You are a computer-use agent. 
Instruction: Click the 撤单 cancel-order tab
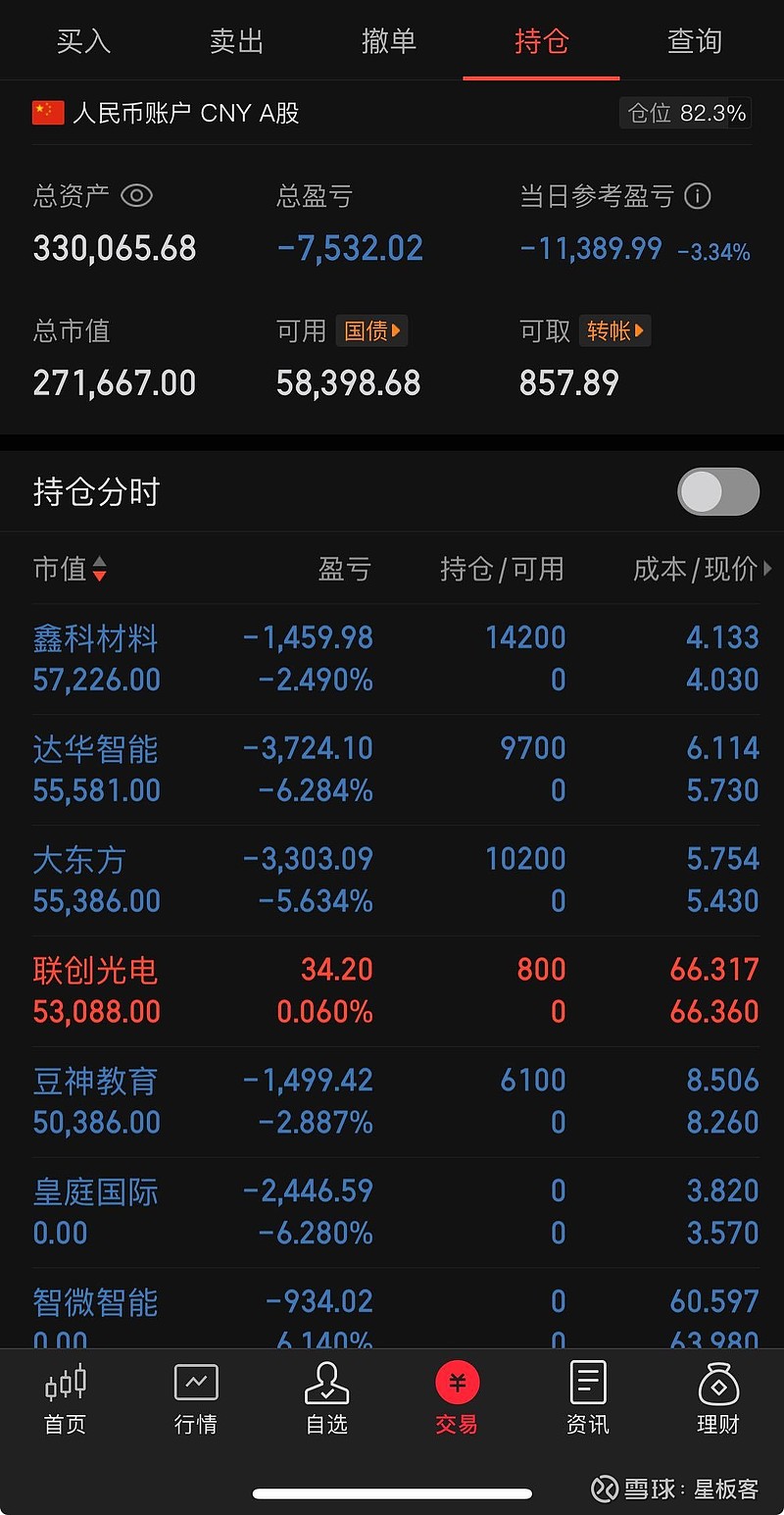pos(389,41)
